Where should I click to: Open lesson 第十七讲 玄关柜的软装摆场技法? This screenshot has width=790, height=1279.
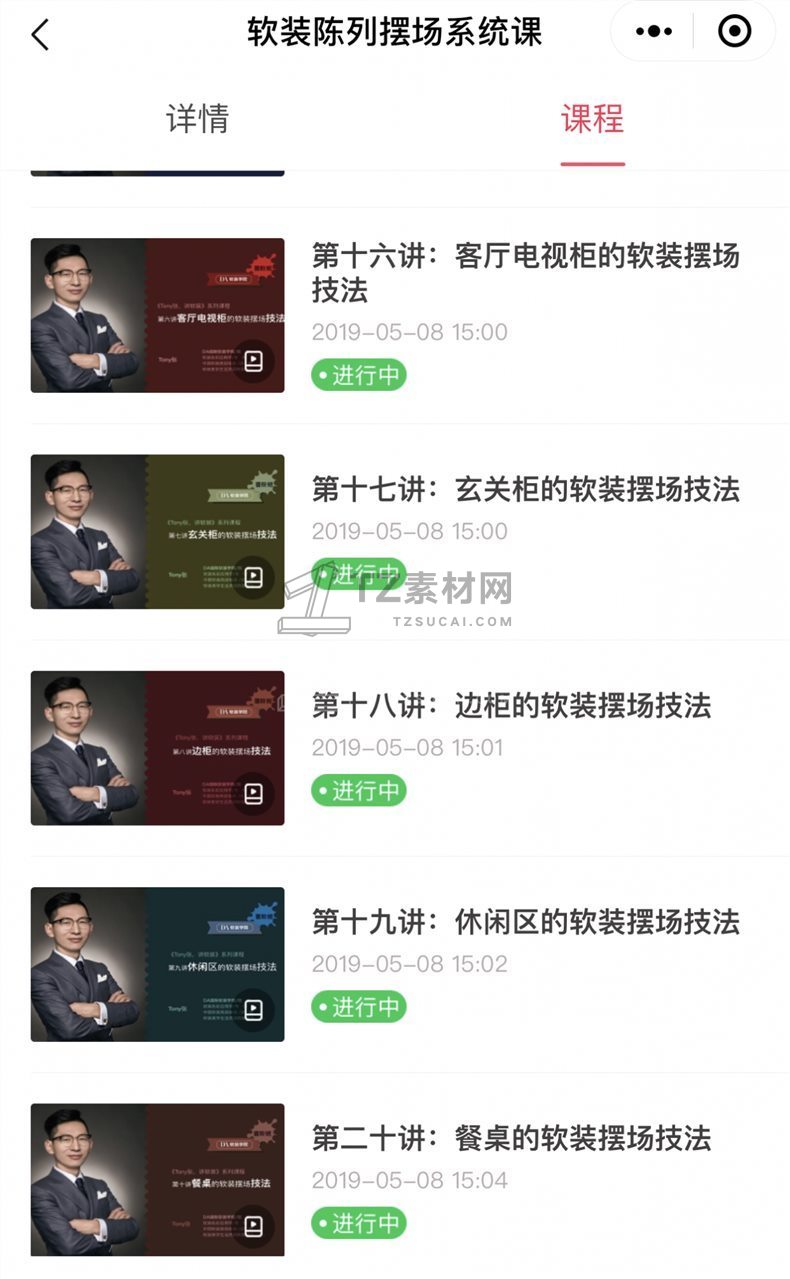tap(525, 489)
